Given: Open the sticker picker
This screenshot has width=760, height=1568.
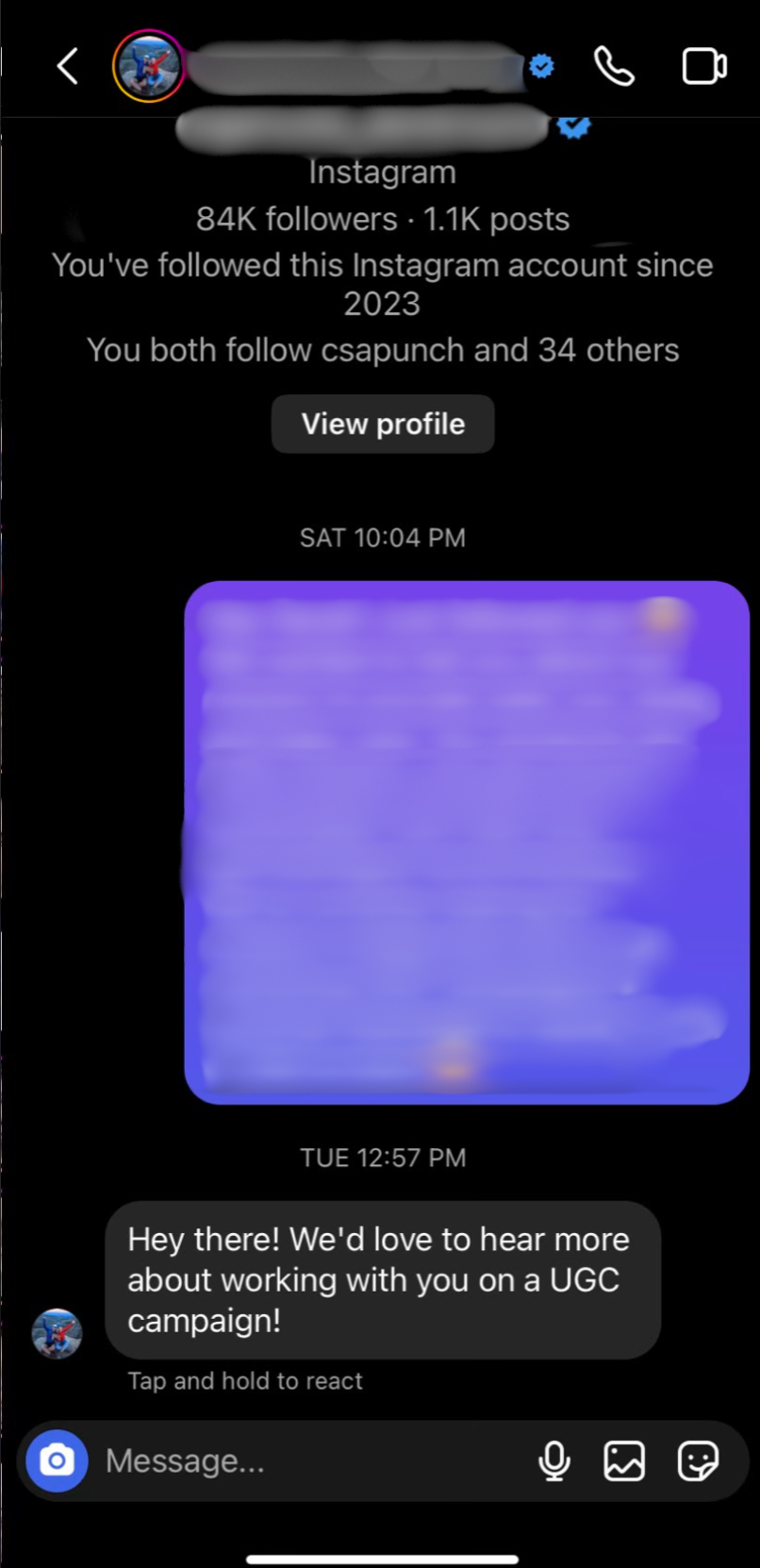Looking at the screenshot, I should point(698,1460).
